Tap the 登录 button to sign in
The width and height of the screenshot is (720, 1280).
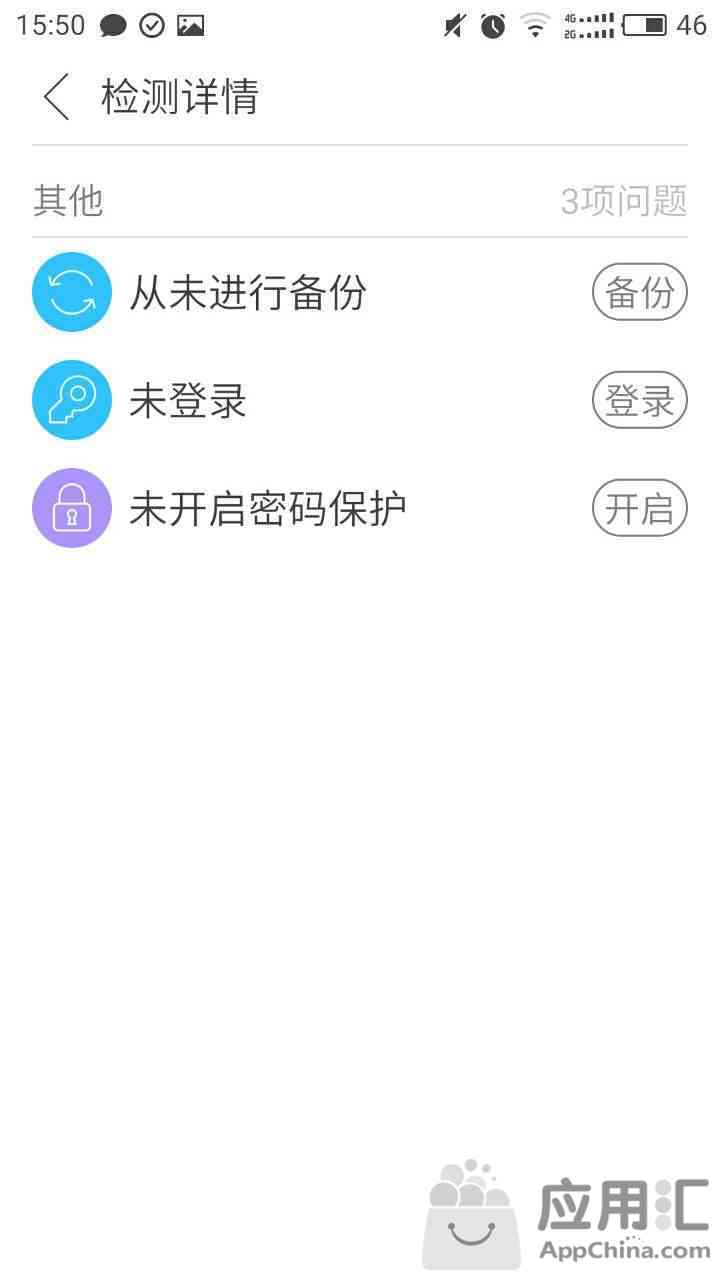click(640, 400)
